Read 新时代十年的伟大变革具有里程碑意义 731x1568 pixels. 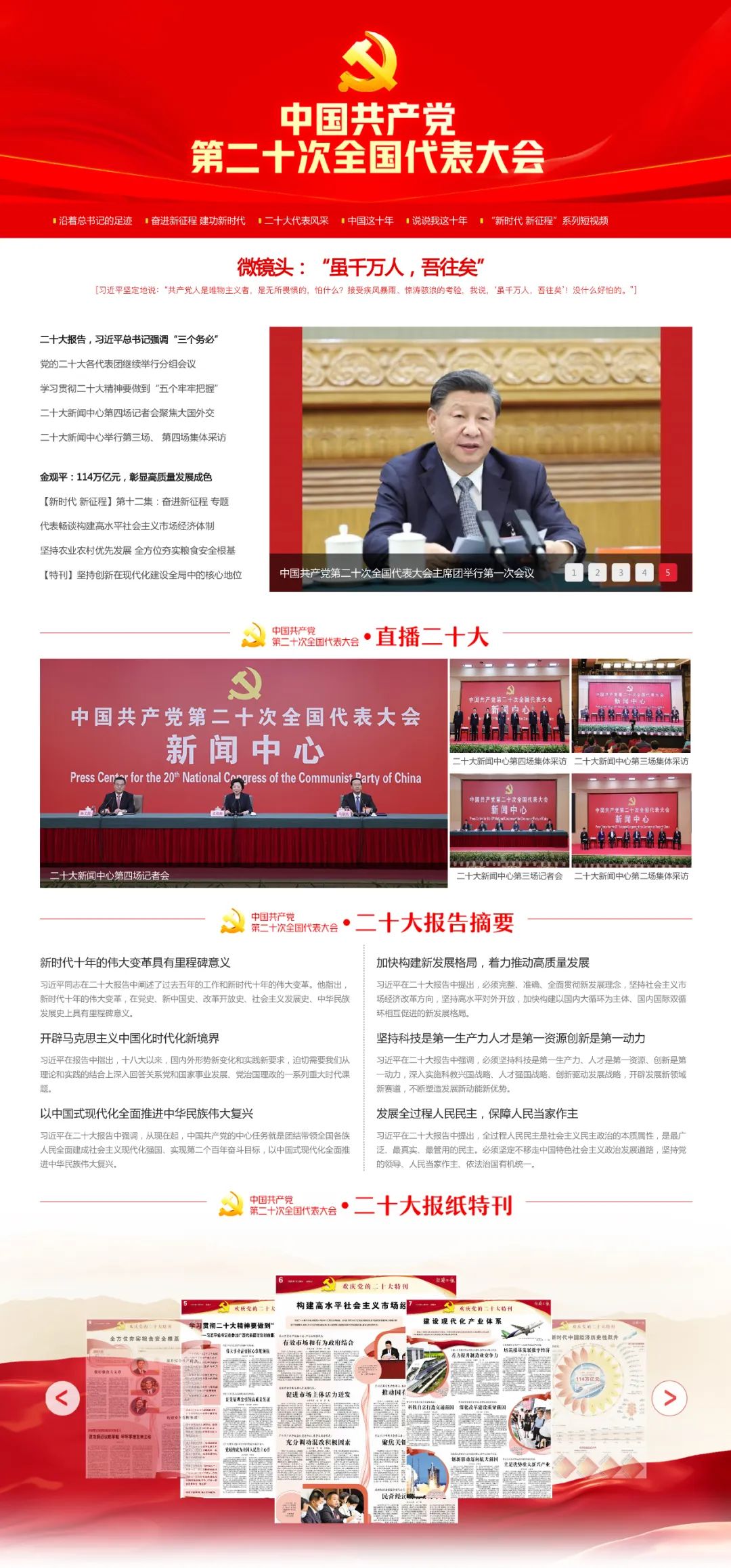click(135, 963)
